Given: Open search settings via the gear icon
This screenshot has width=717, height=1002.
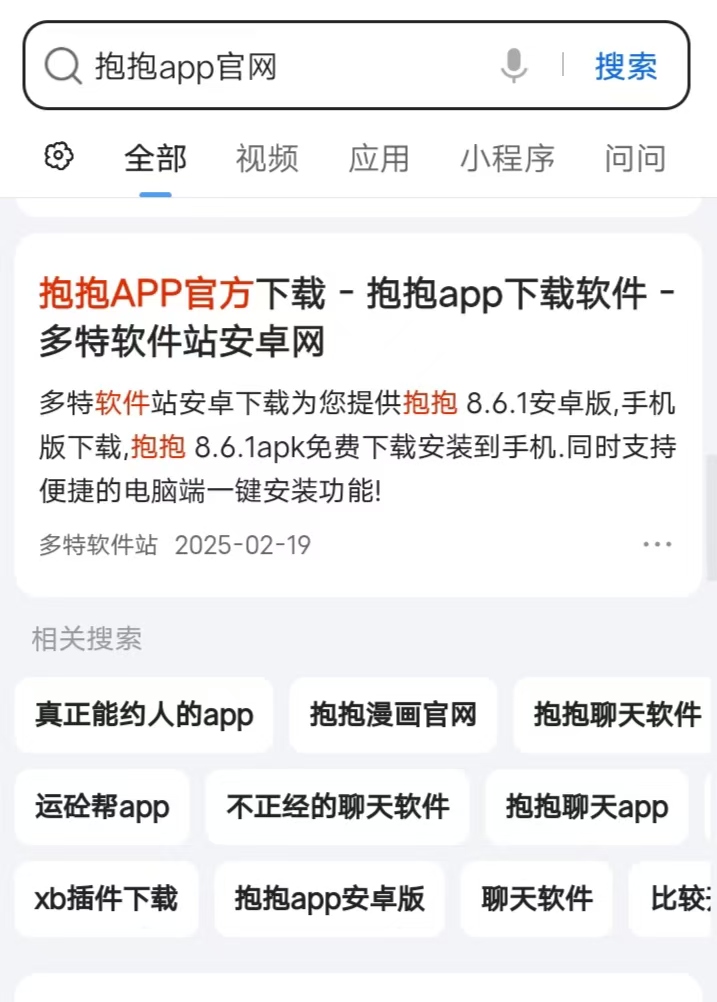Looking at the screenshot, I should pos(60,157).
